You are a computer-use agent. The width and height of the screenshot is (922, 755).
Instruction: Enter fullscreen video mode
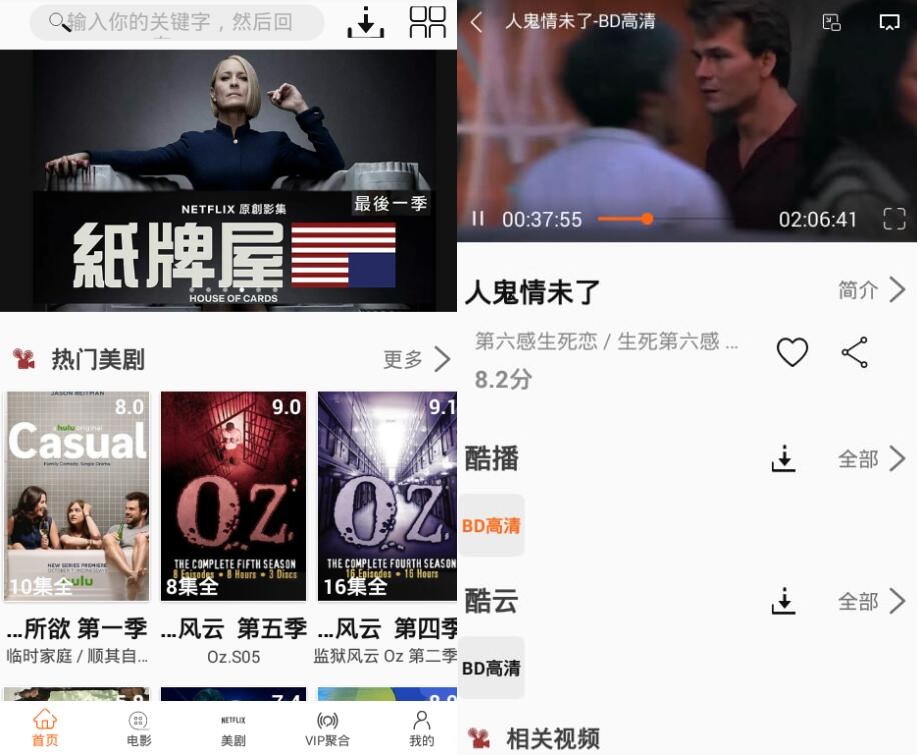coord(894,219)
